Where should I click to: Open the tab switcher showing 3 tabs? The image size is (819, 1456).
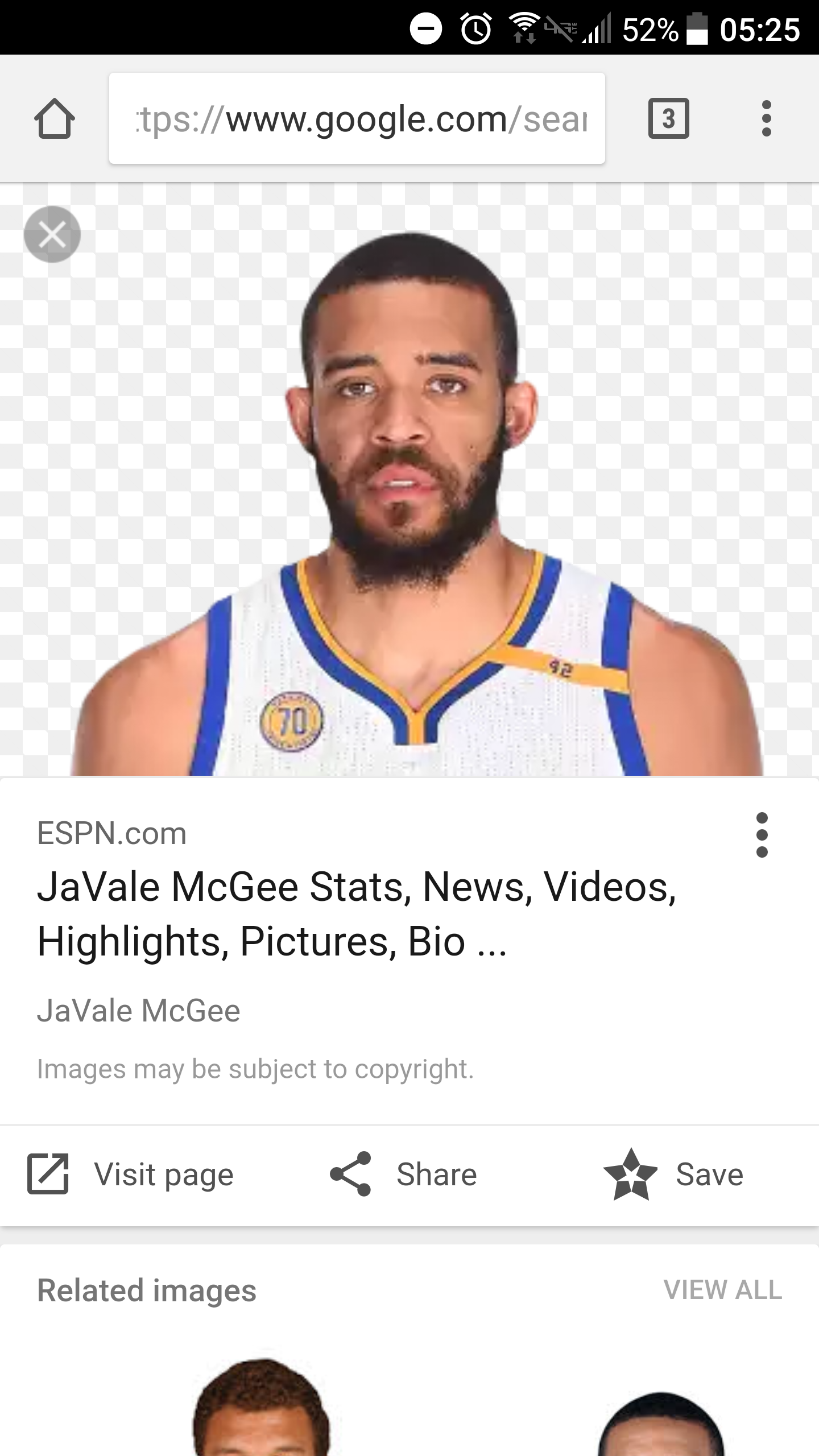pyautogui.click(x=668, y=119)
